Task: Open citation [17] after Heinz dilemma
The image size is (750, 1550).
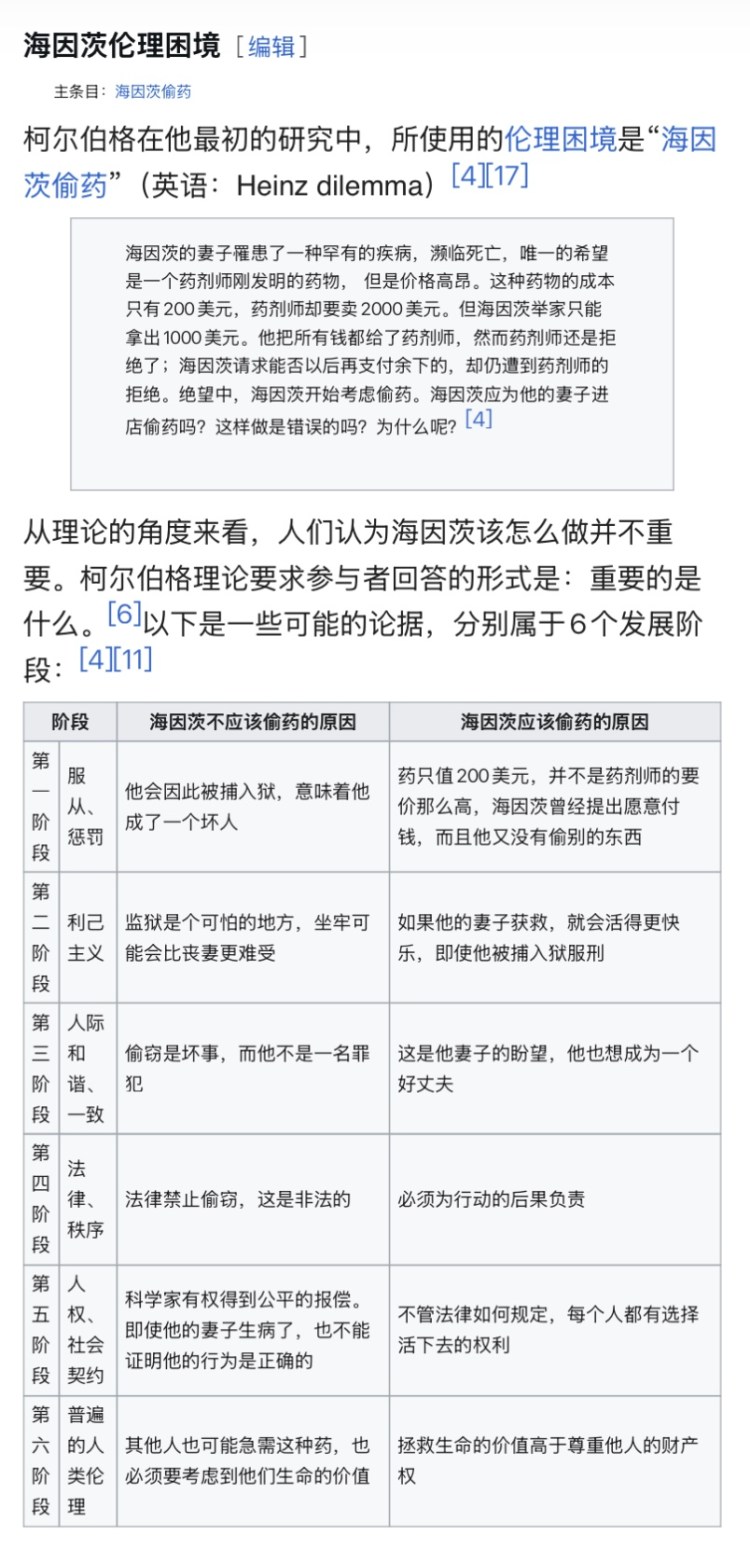Action: point(507,176)
